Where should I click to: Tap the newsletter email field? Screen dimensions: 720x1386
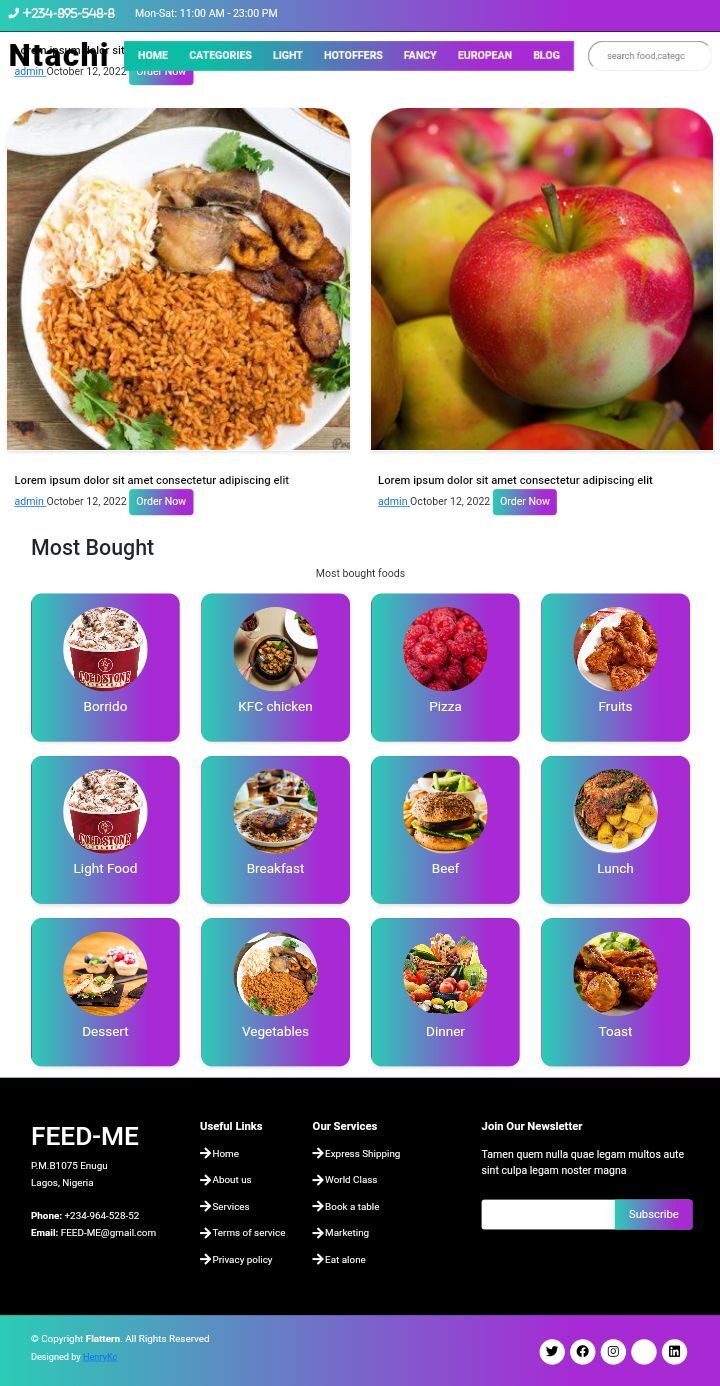[548, 1214]
